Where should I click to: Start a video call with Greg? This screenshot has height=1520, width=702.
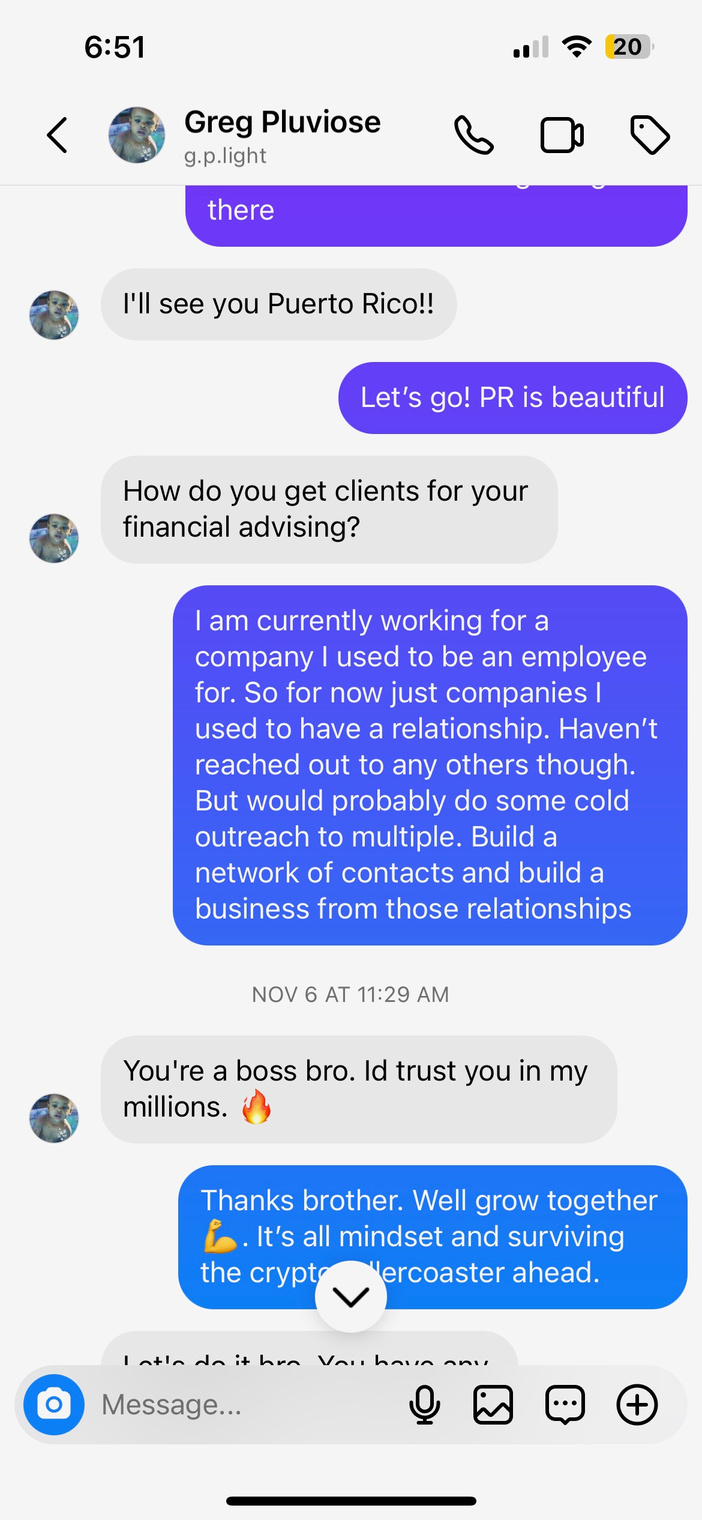tap(562, 135)
